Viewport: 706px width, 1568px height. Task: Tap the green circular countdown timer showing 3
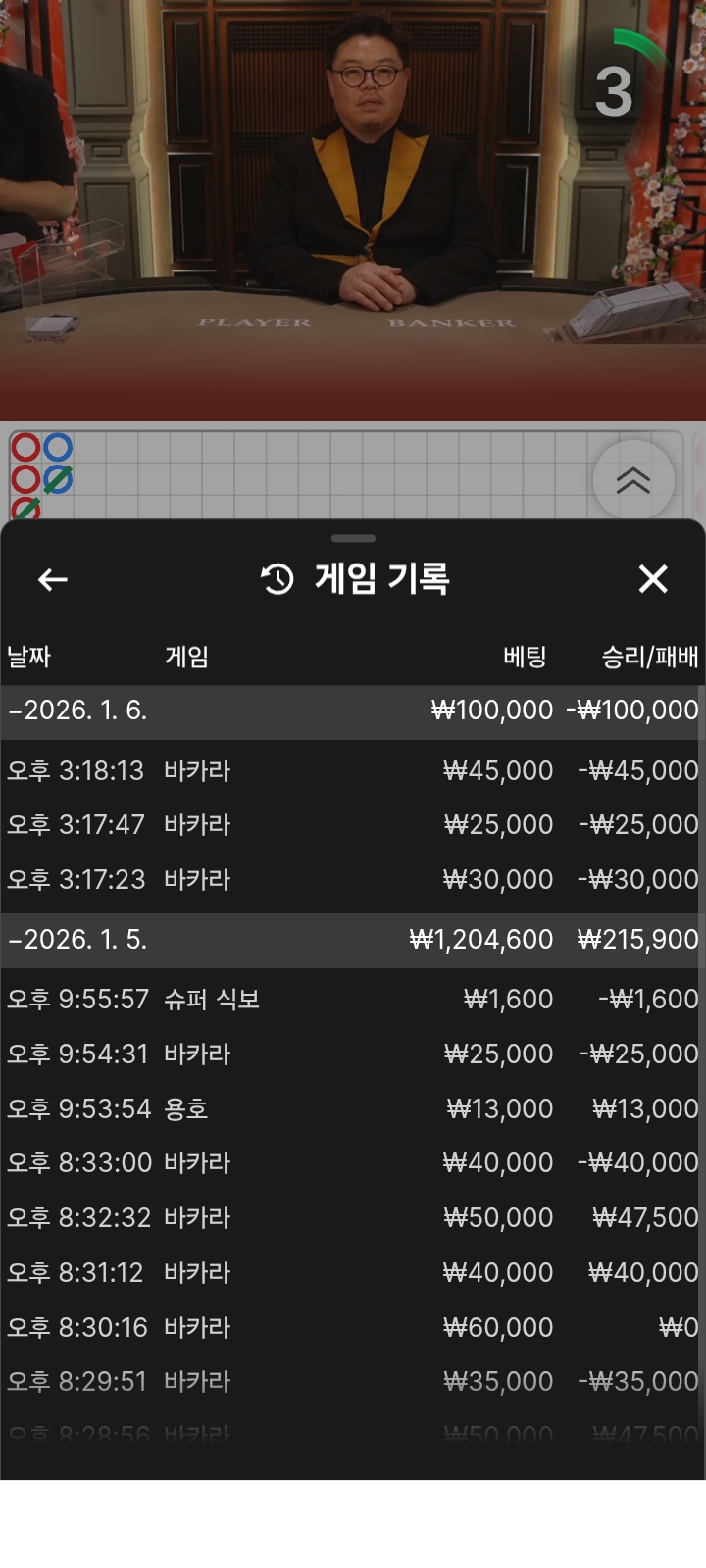click(x=612, y=89)
